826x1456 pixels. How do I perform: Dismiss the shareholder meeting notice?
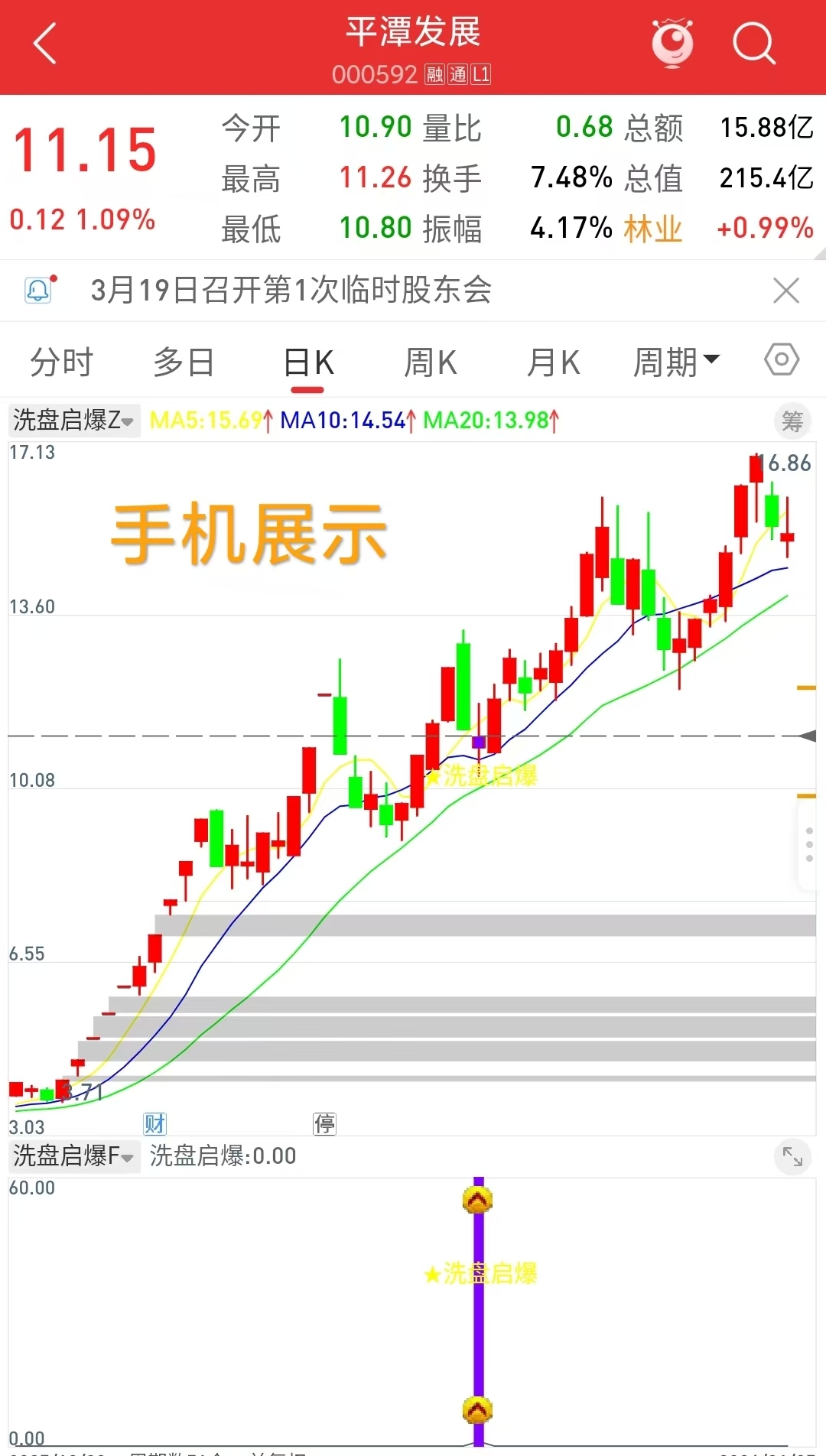[x=785, y=291]
